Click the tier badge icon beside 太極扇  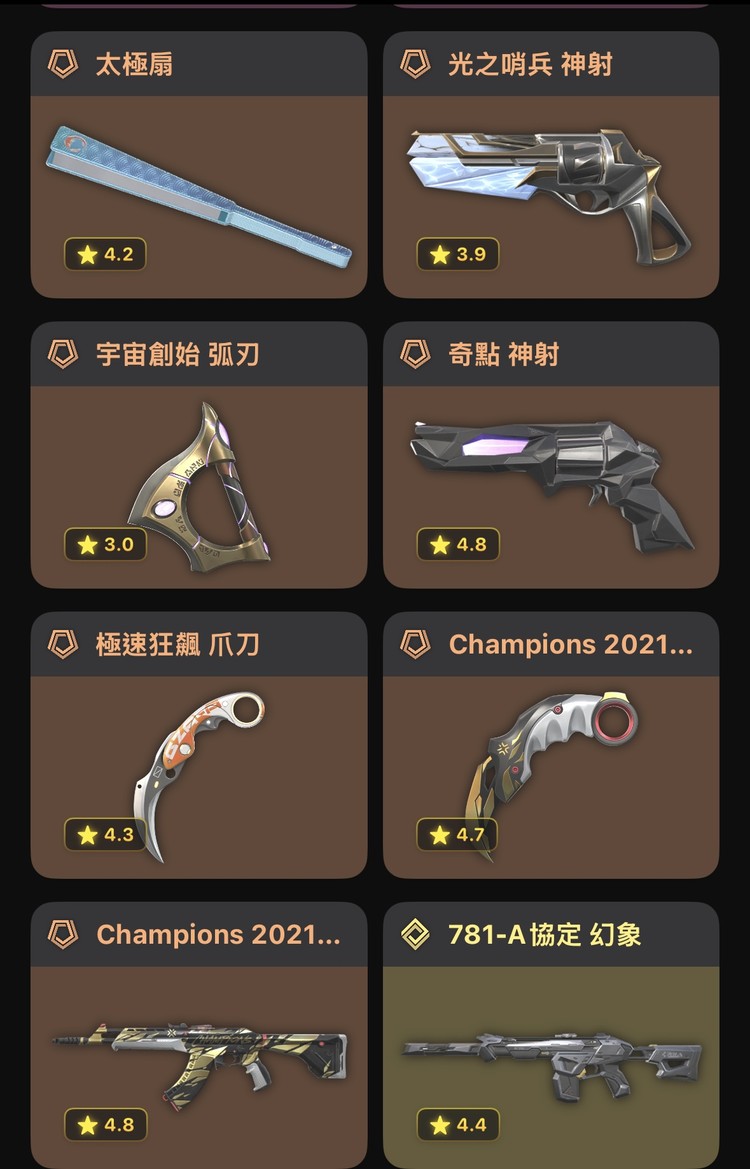pyautogui.click(x=62, y=63)
